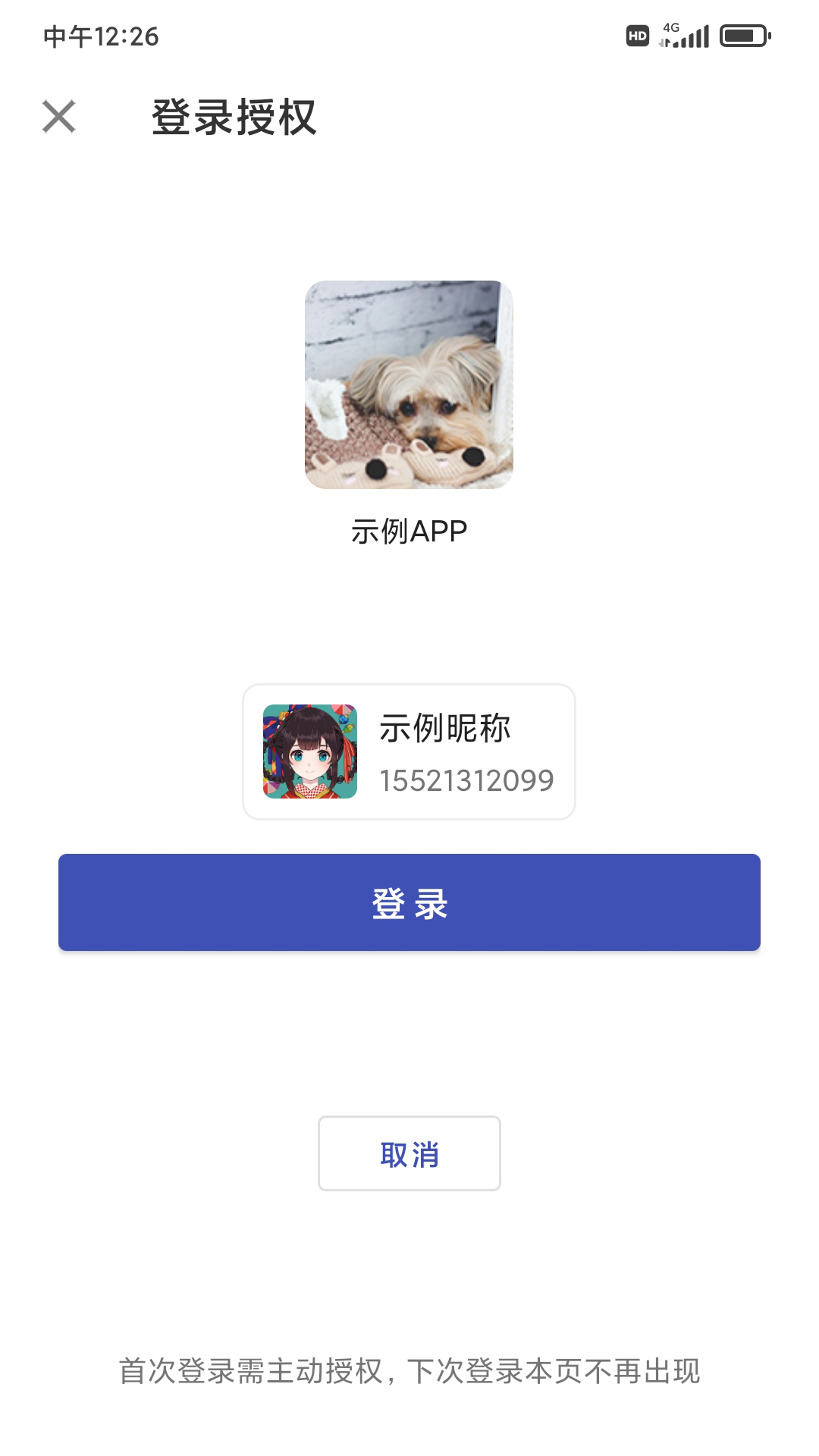Select the account card showing 15521312099
Image resolution: width=819 pixels, height=1456 pixels.
409,751
